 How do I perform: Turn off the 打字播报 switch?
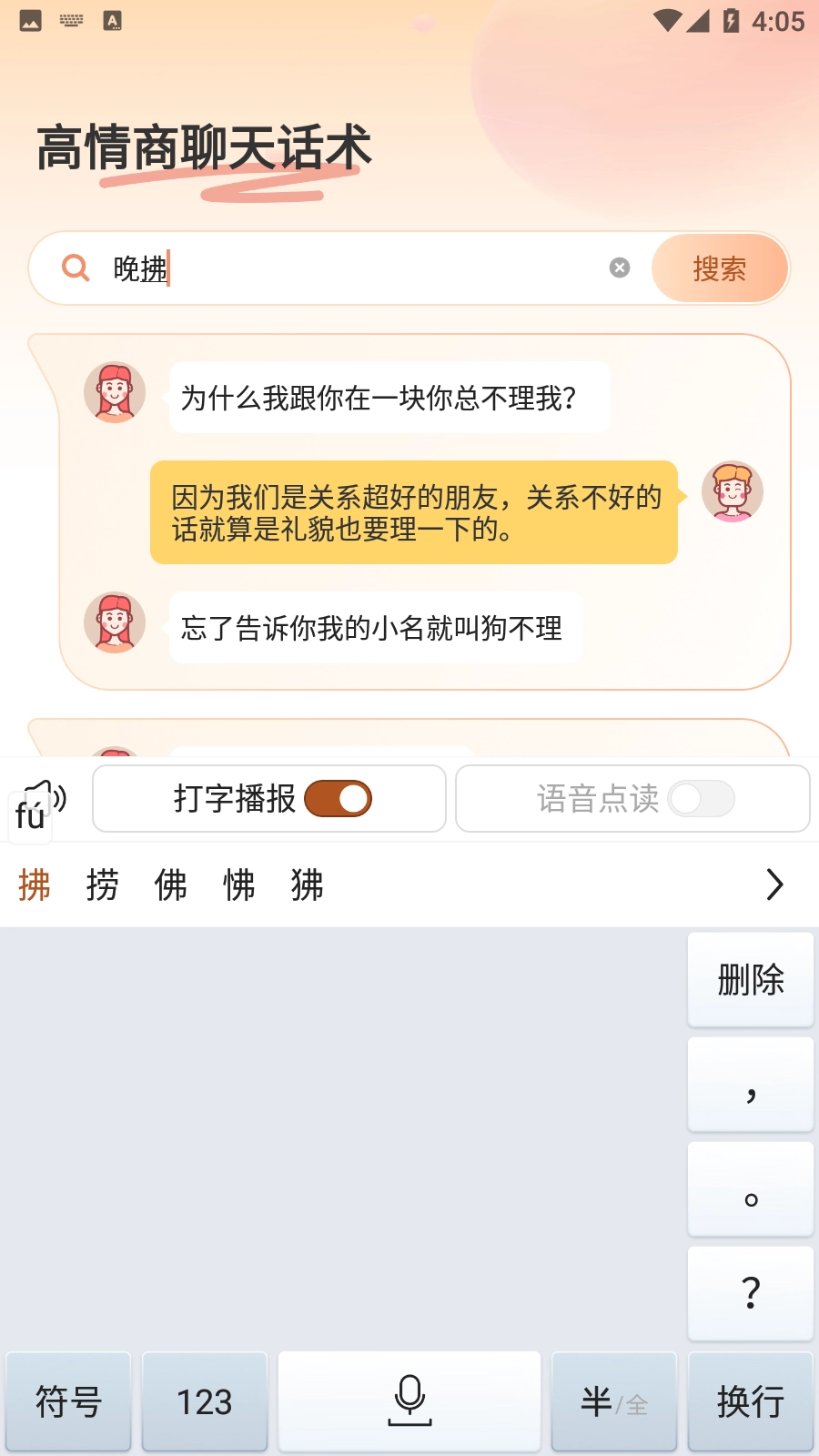pos(338,799)
